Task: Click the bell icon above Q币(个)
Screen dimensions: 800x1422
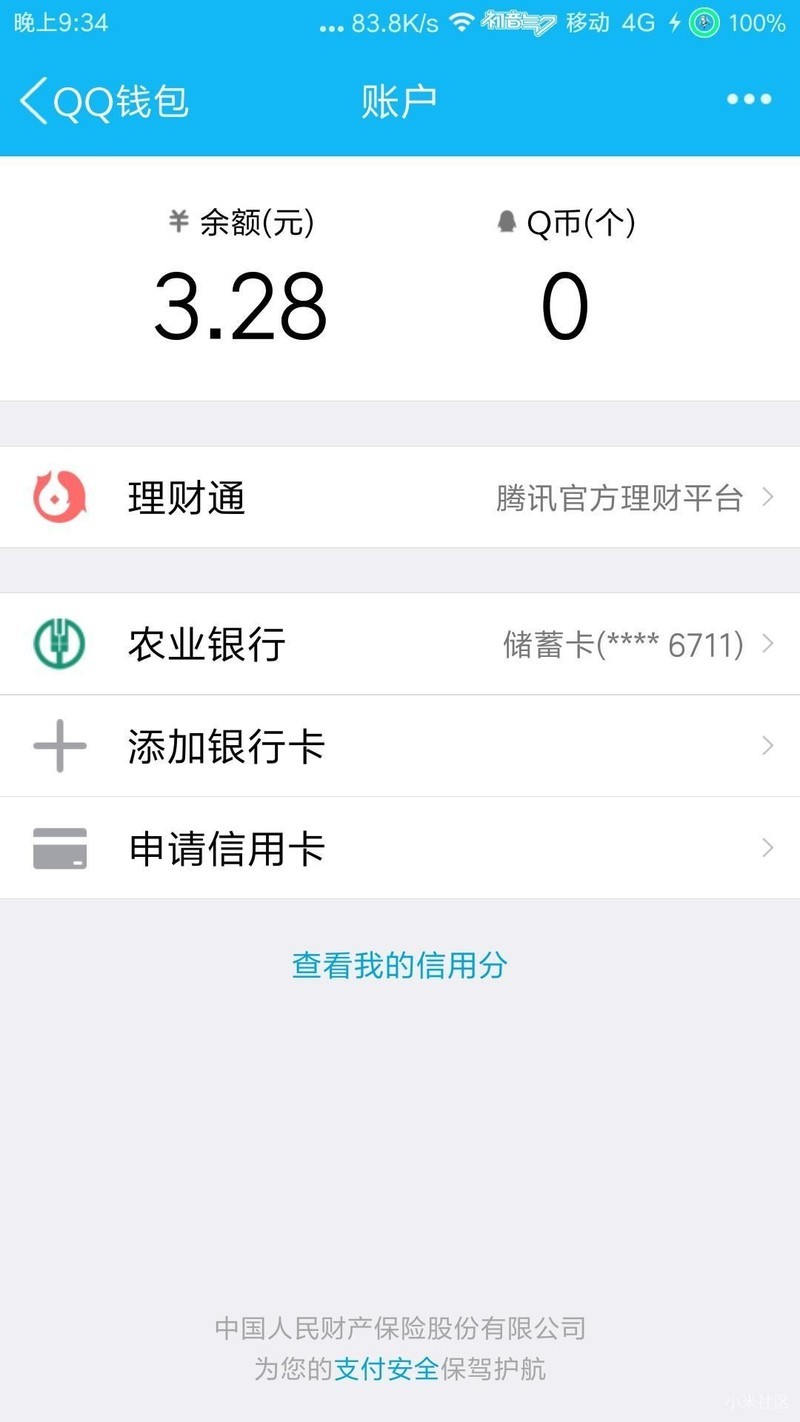Action: (x=504, y=221)
